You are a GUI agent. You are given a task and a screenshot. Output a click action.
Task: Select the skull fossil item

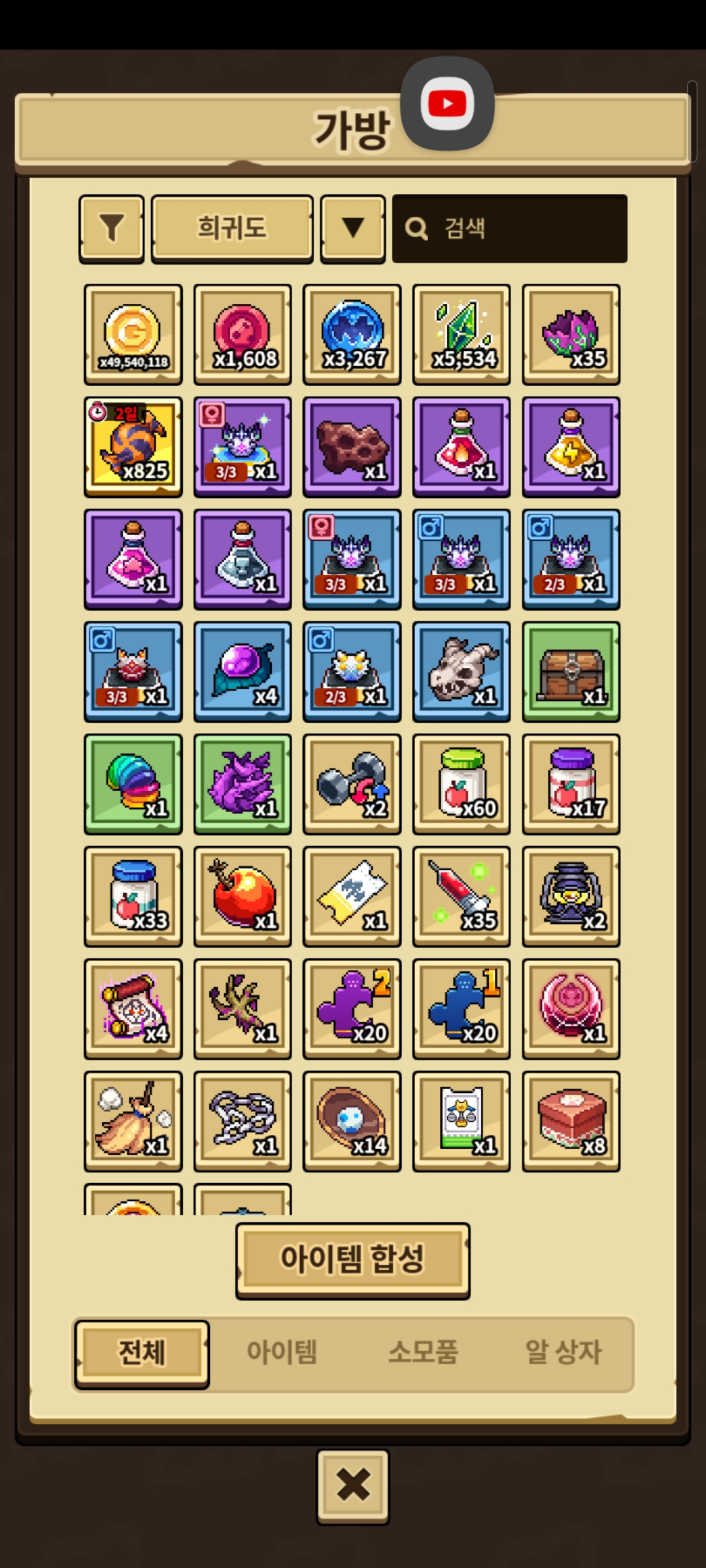pos(462,672)
